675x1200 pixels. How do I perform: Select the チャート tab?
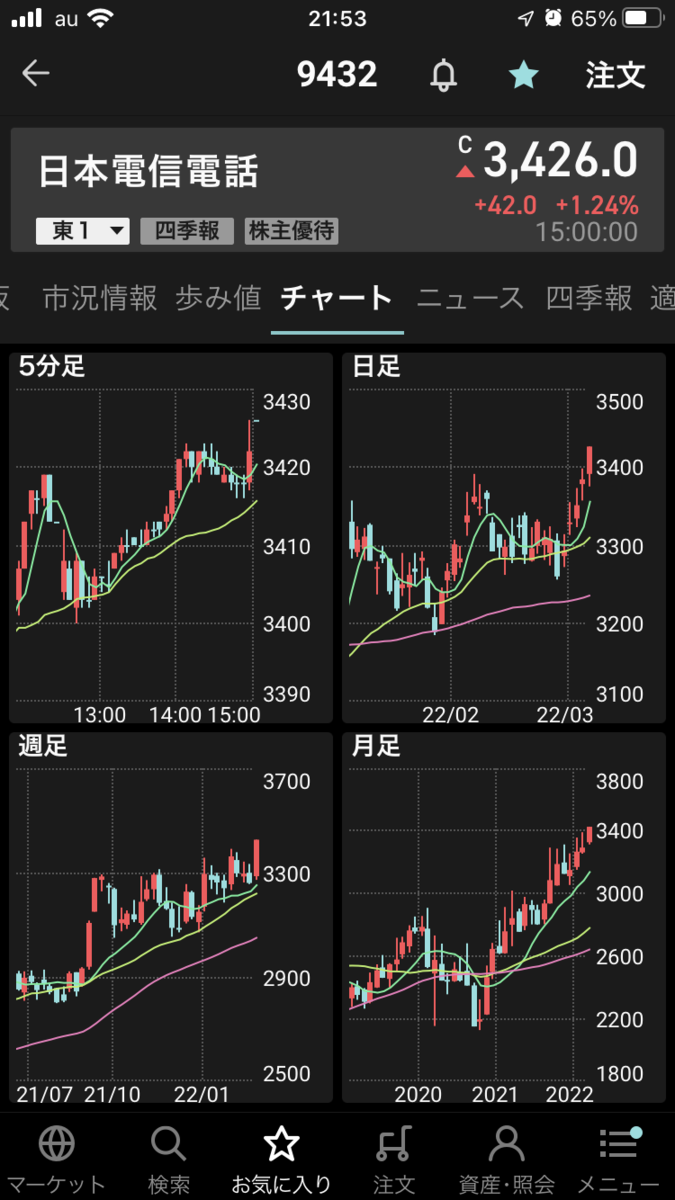(x=337, y=298)
